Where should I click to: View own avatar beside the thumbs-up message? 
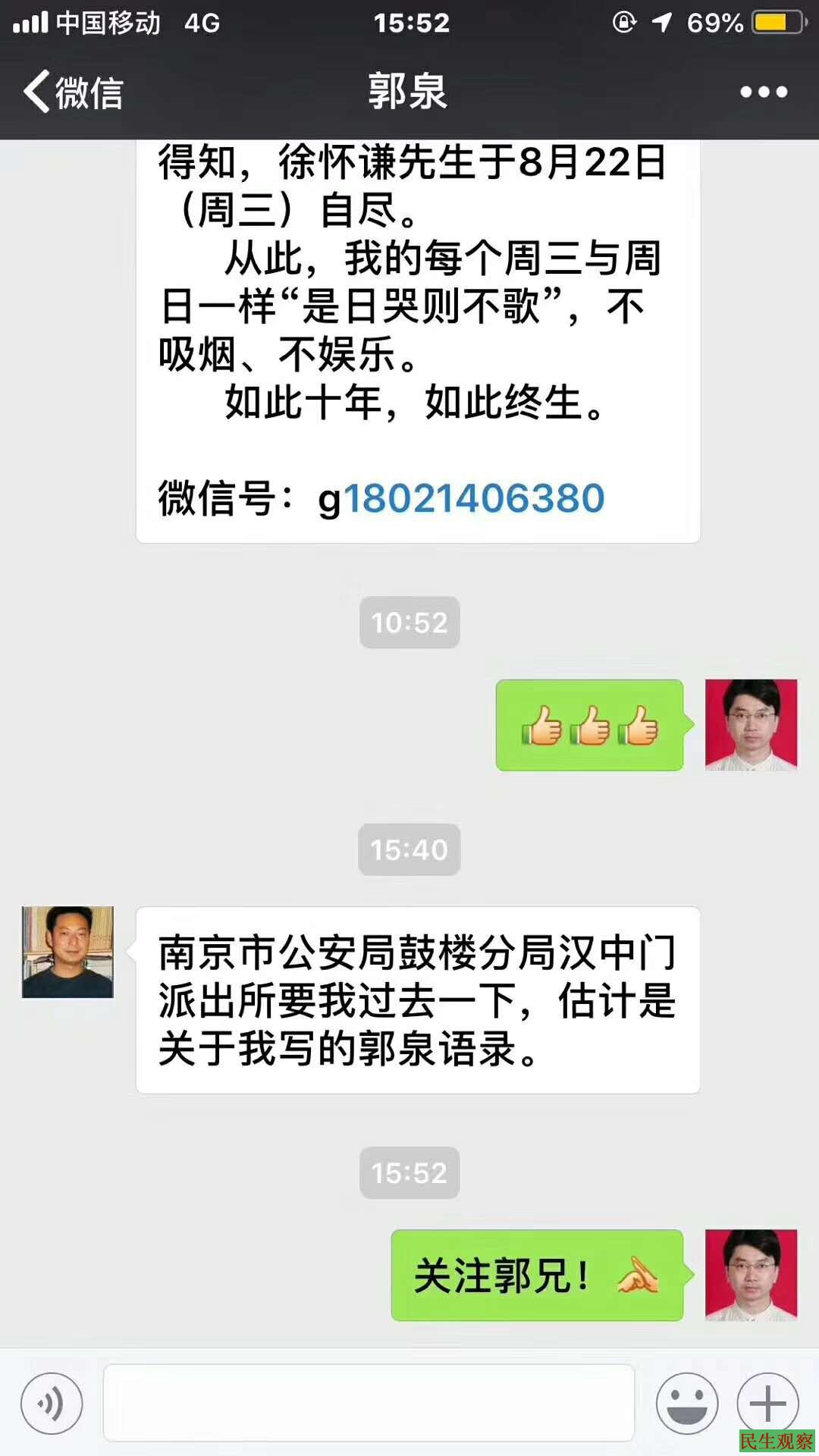[751, 725]
